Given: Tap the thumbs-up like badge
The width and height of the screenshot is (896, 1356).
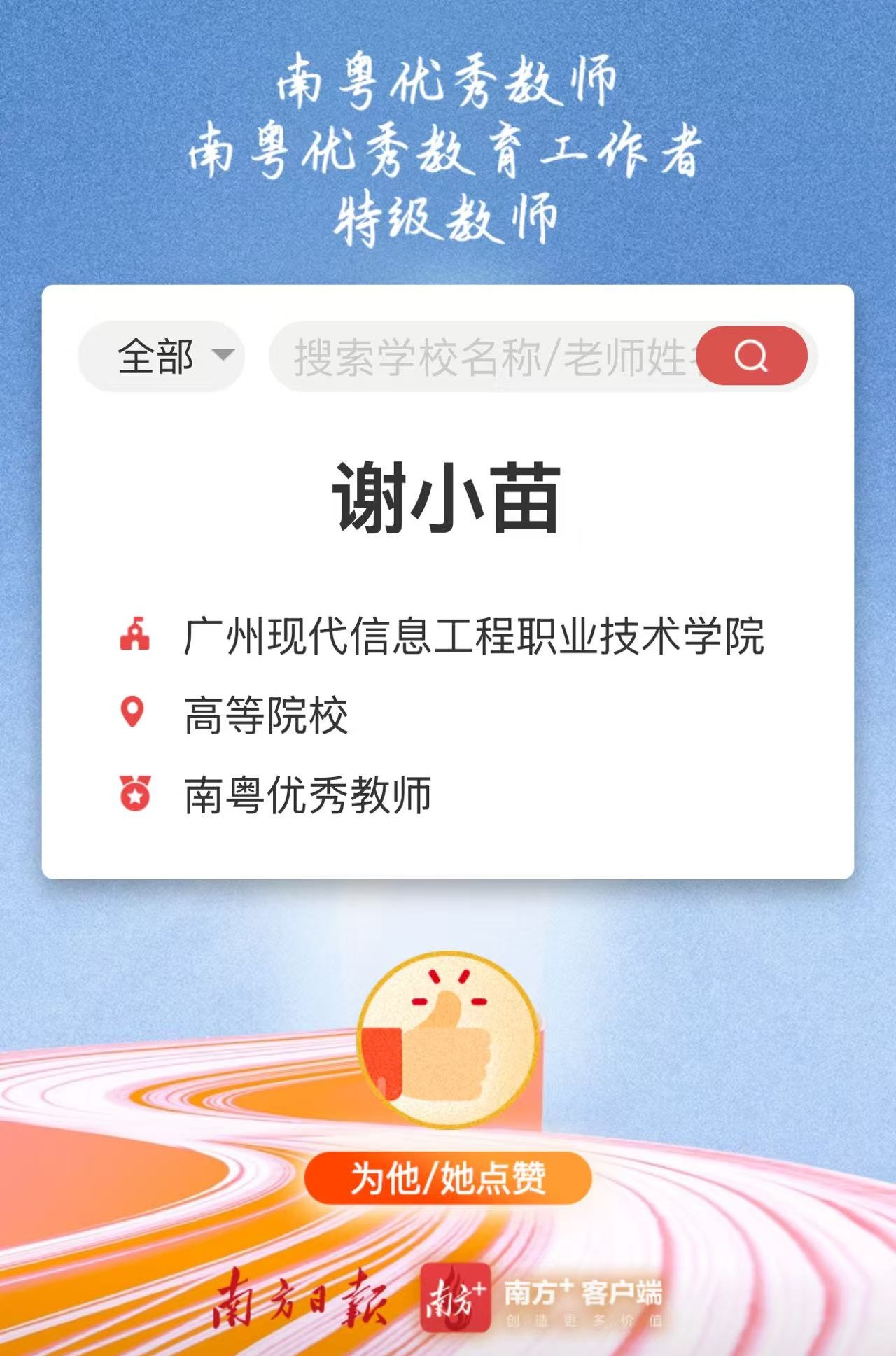Looking at the screenshot, I should point(448,1039).
